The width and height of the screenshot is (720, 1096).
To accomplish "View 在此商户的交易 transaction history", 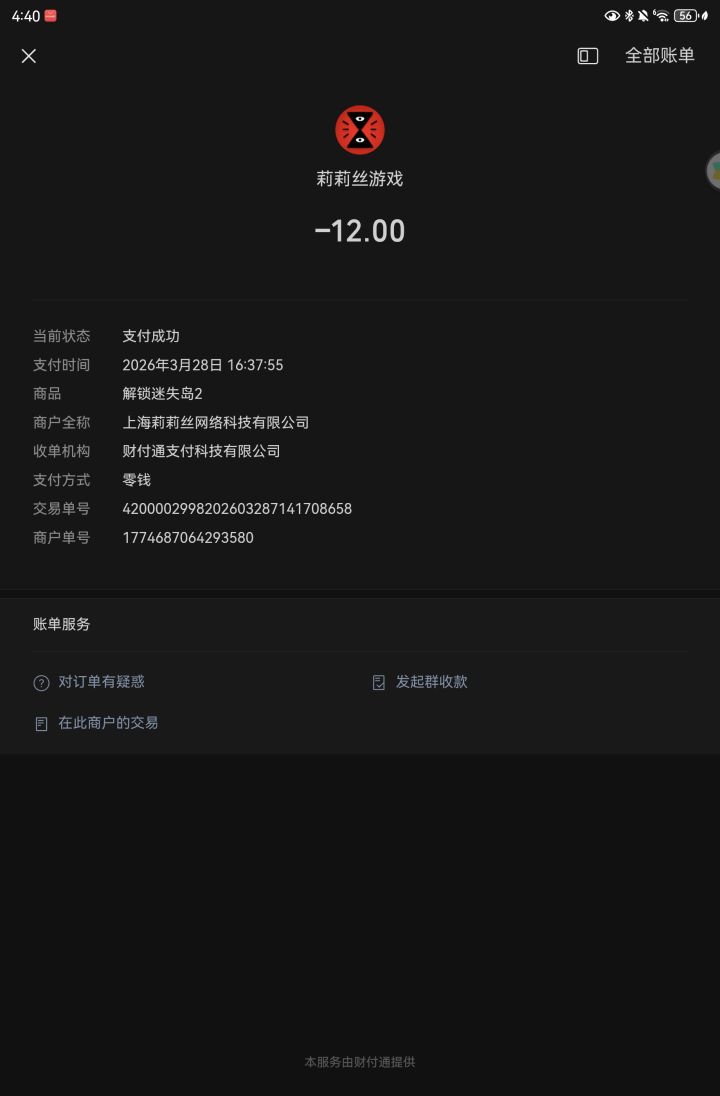I will point(110,722).
